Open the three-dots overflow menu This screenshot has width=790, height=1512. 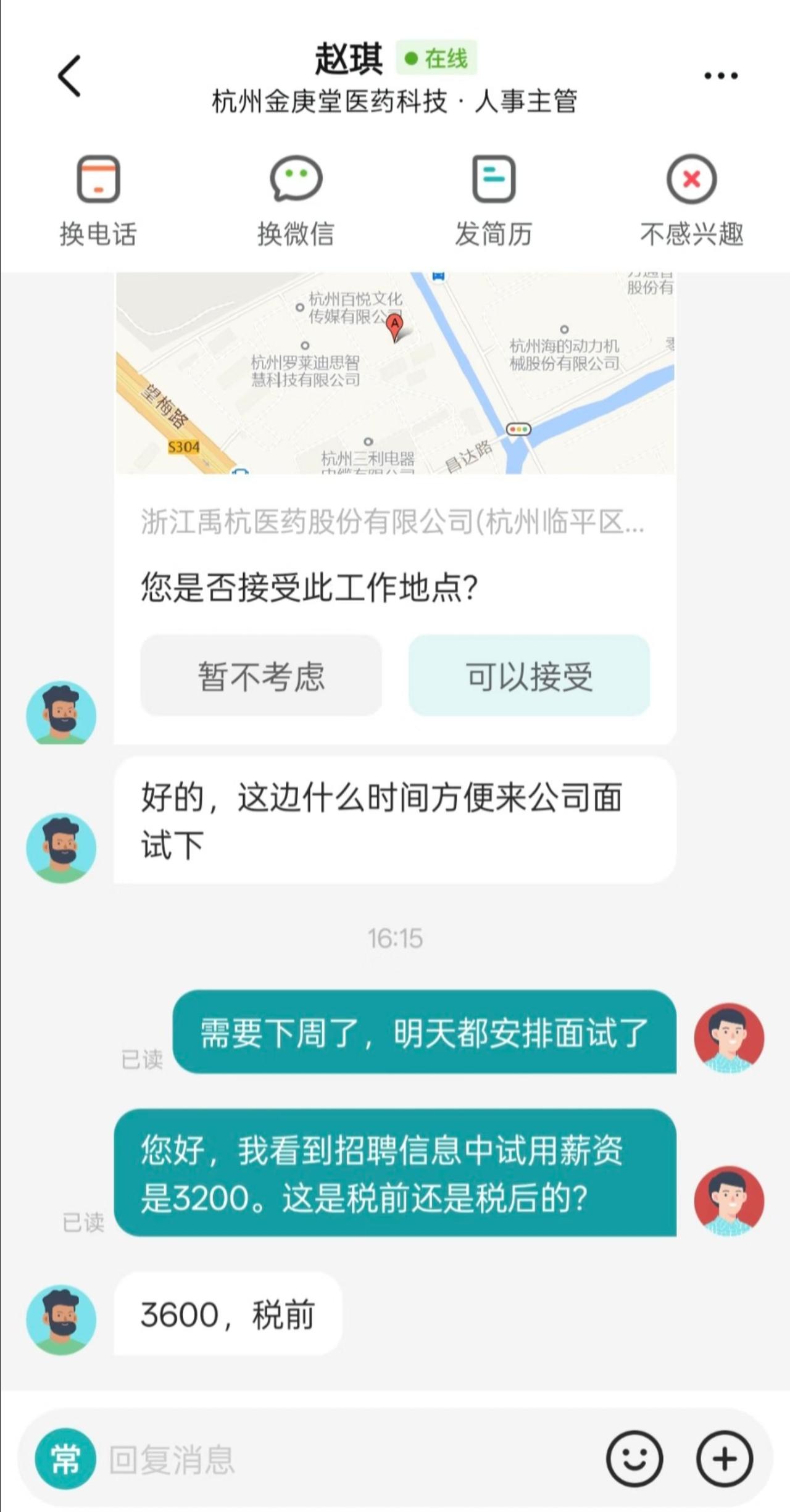tap(720, 76)
